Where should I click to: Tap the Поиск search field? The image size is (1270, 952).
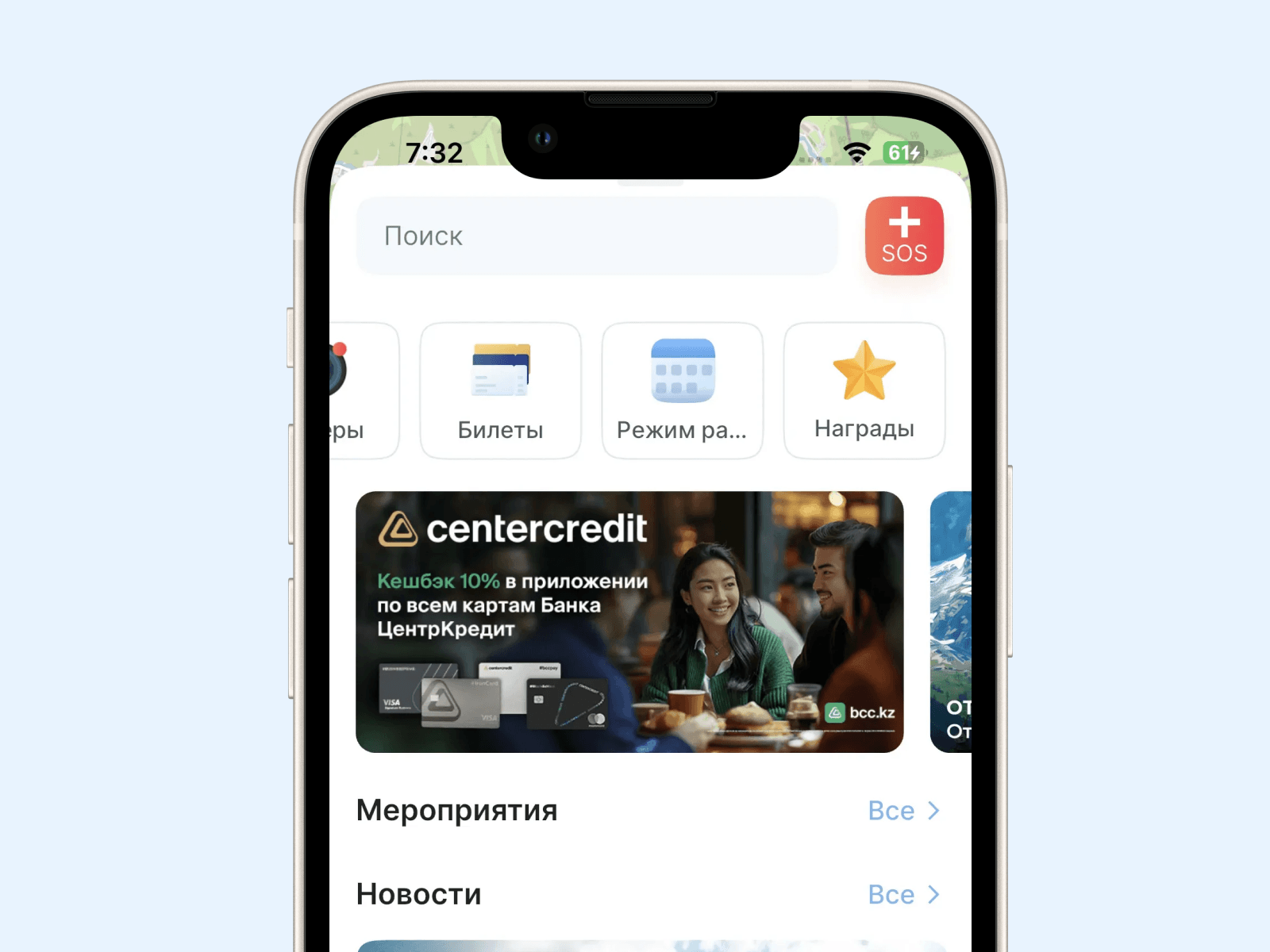click(597, 236)
